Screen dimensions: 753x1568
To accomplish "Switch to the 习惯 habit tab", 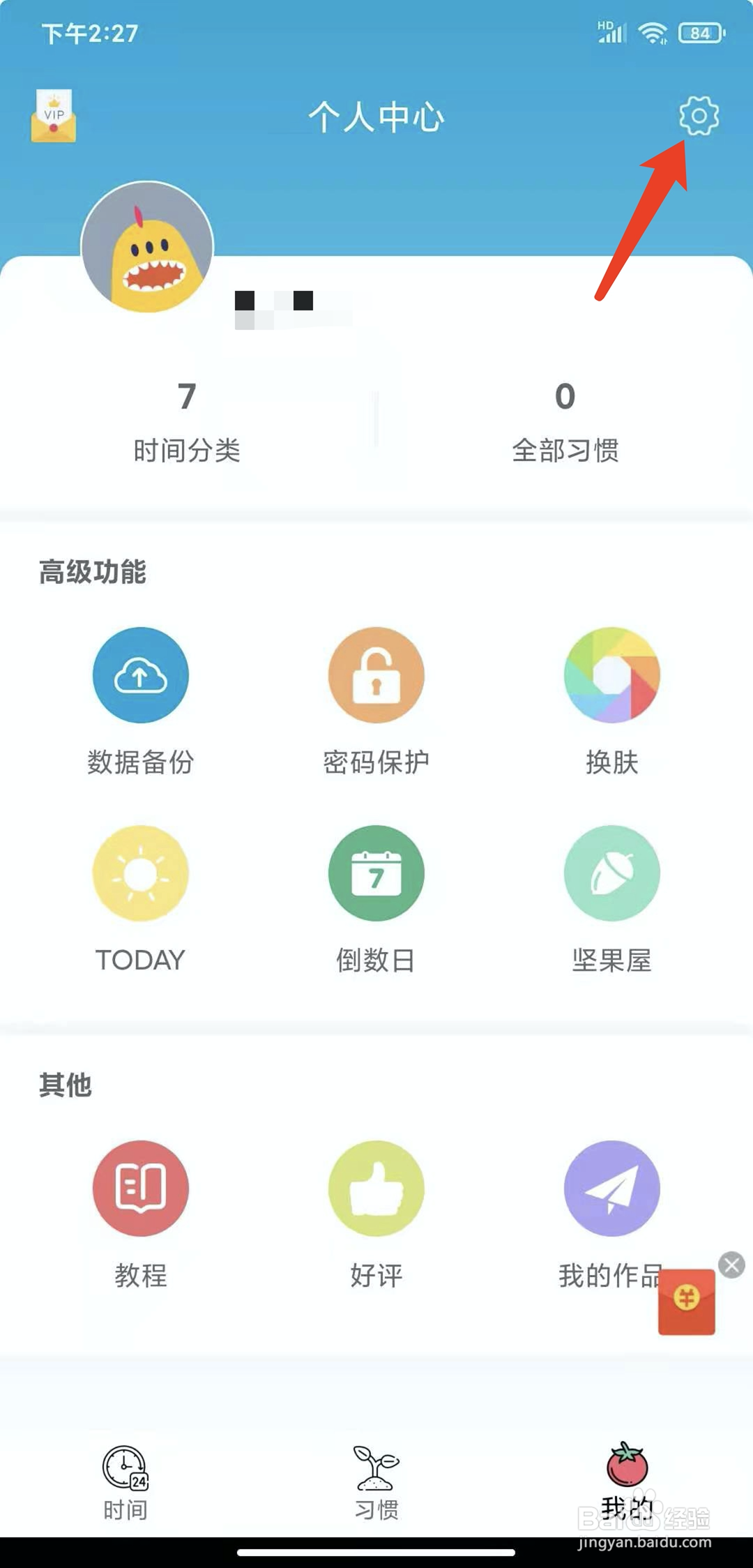I will [375, 1479].
